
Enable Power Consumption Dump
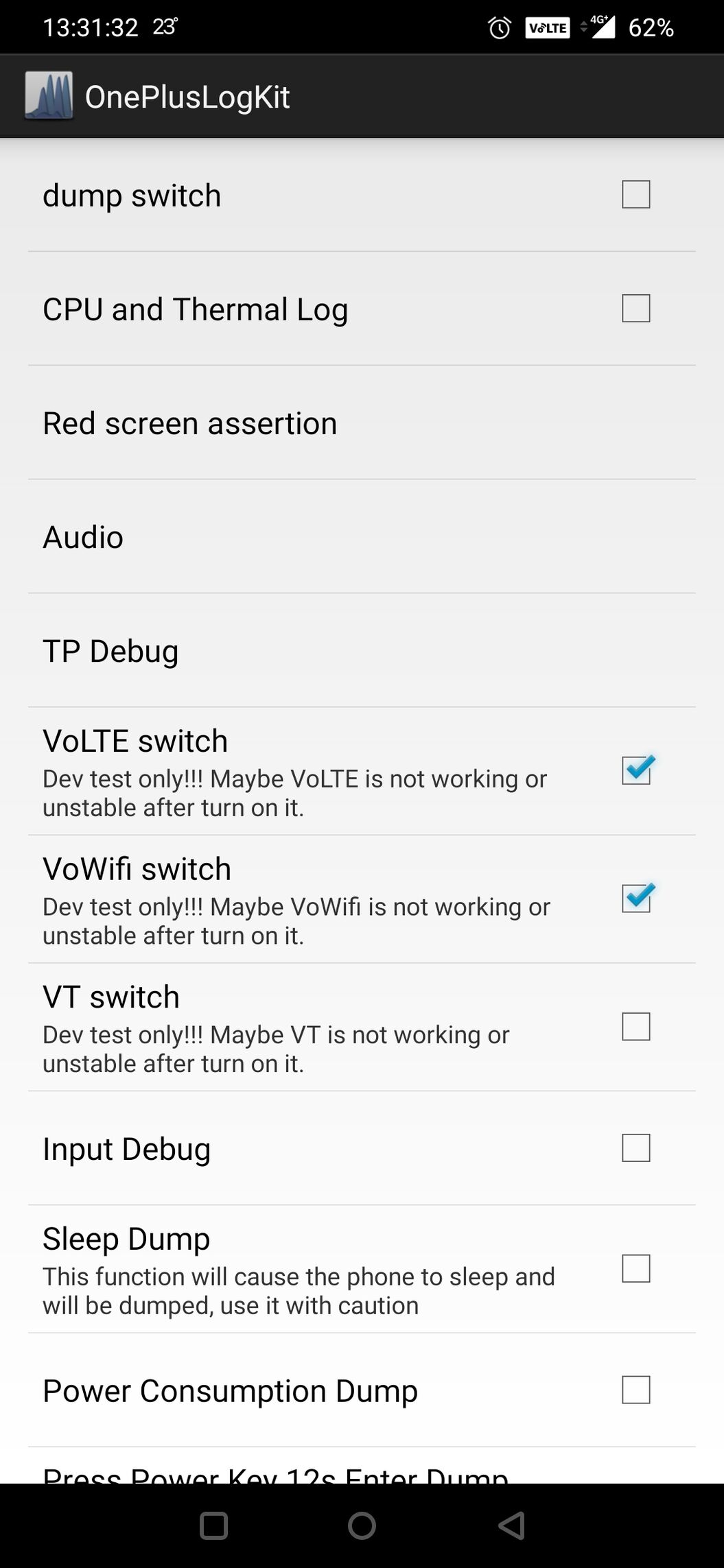point(635,1390)
